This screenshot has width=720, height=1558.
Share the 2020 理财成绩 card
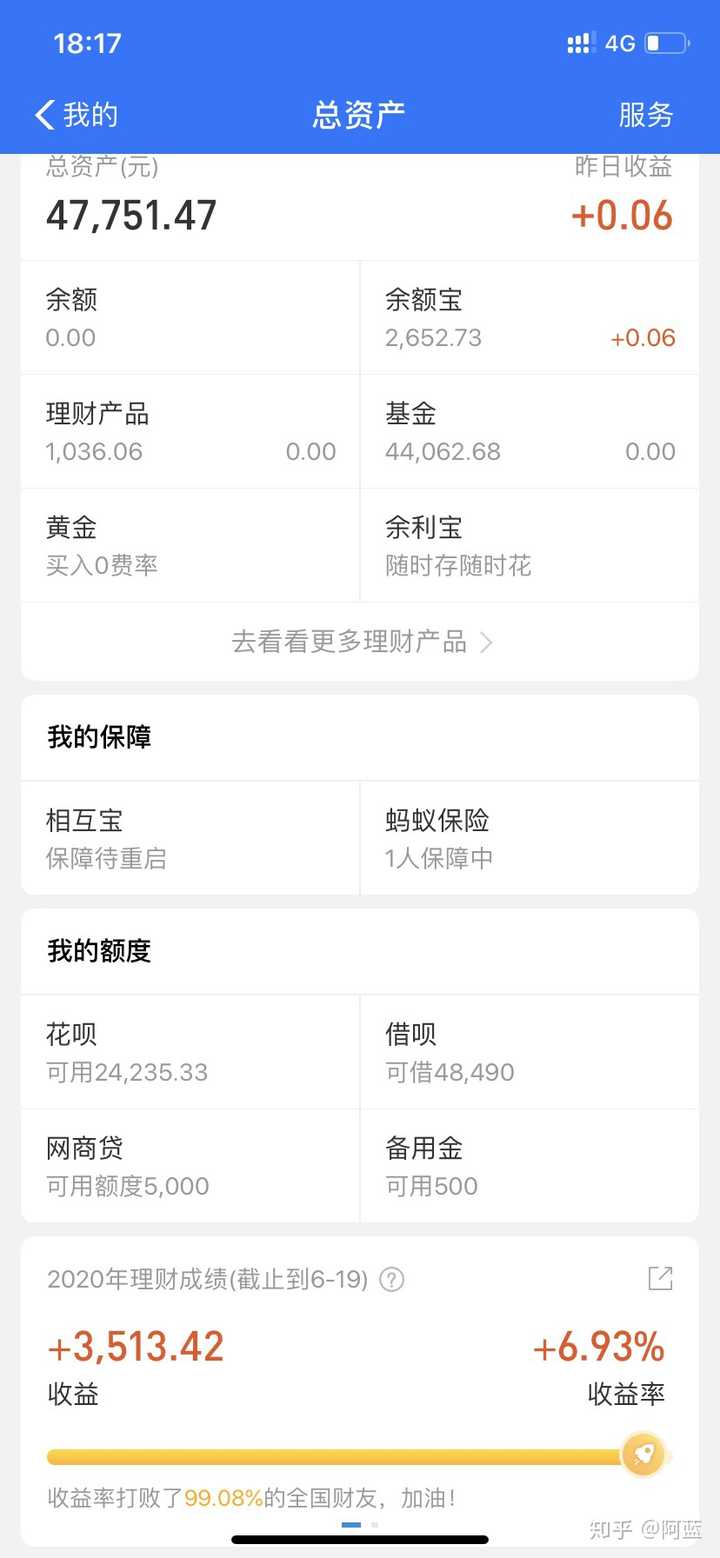(x=661, y=1278)
